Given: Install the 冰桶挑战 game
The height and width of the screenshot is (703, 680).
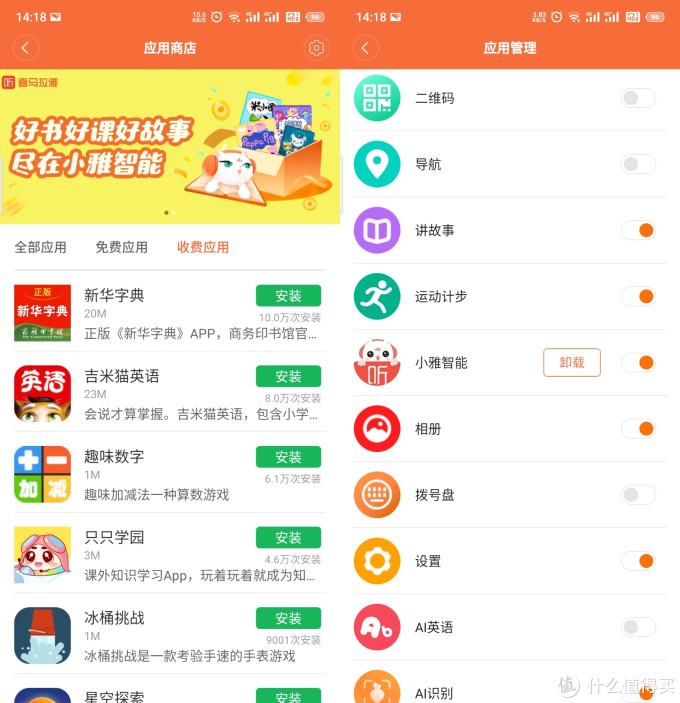Looking at the screenshot, I should coord(288,618).
